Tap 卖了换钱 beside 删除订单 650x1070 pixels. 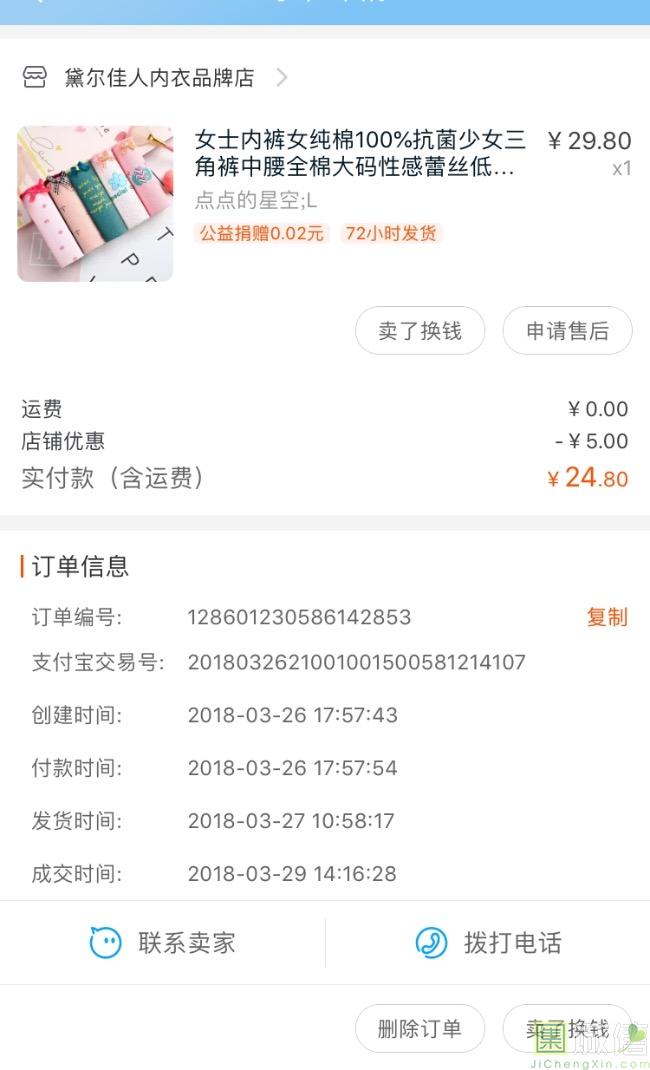[x=567, y=1029]
